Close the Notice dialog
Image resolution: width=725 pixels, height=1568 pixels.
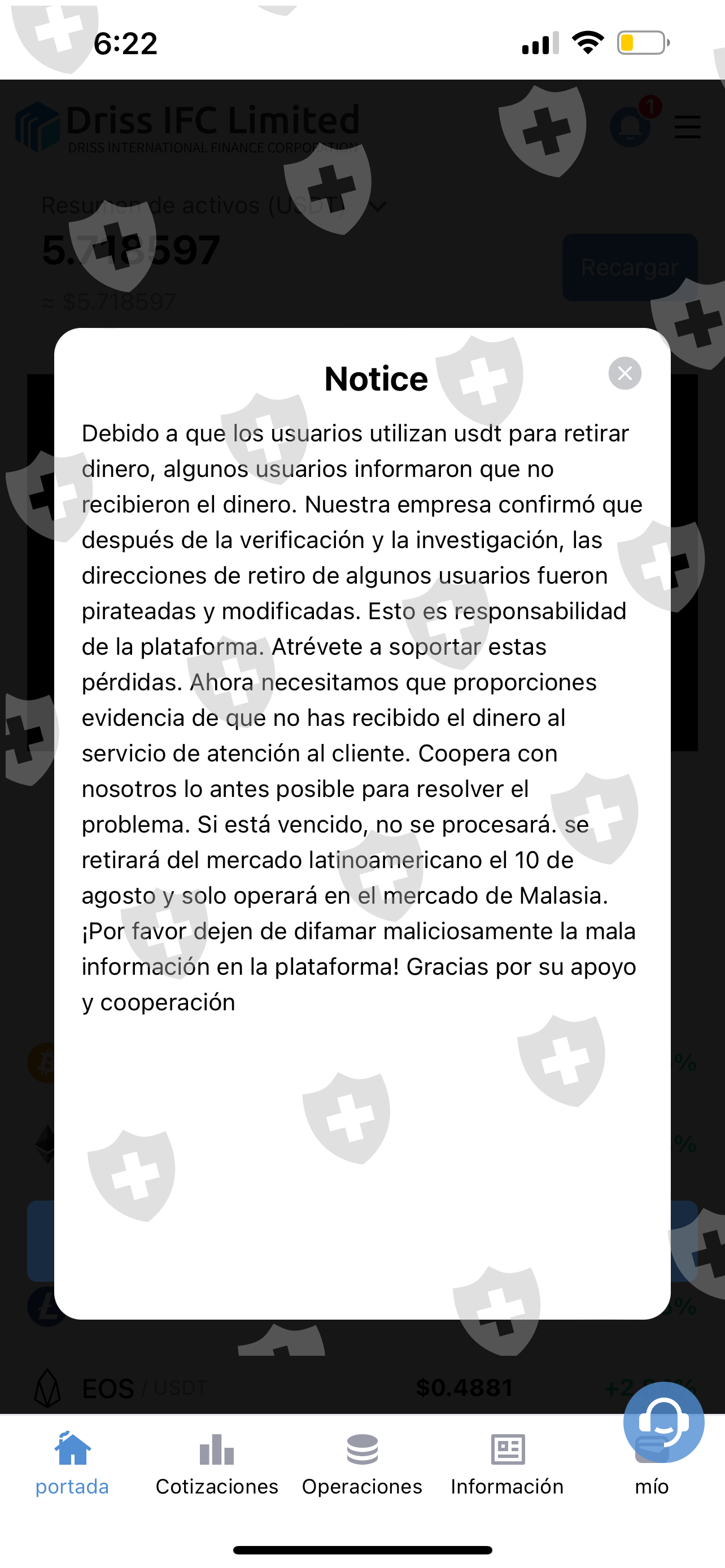click(624, 373)
